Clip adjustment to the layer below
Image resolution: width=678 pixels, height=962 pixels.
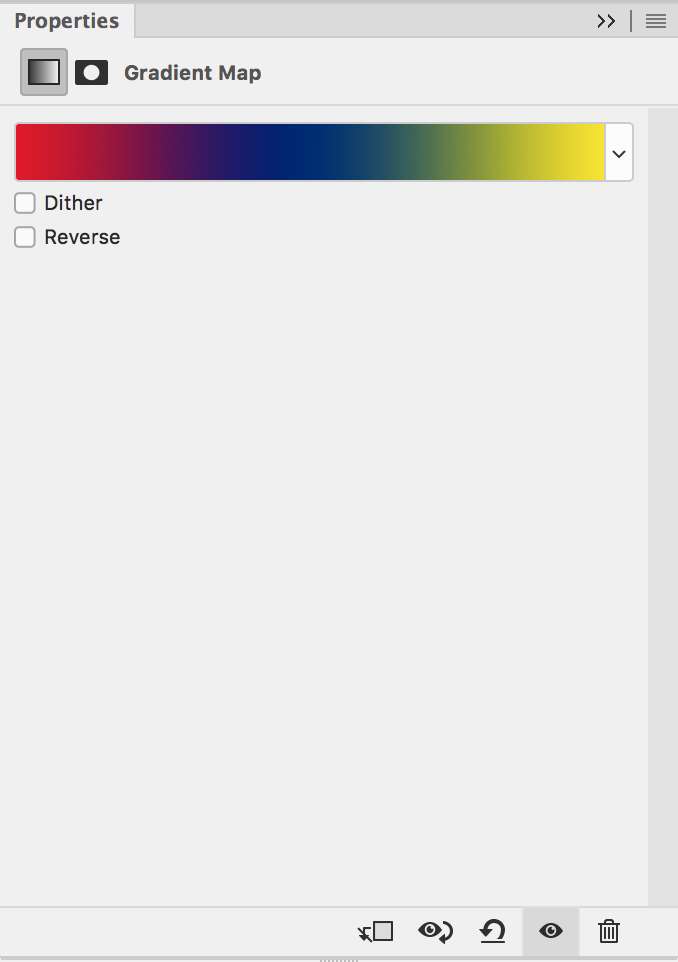click(x=376, y=932)
